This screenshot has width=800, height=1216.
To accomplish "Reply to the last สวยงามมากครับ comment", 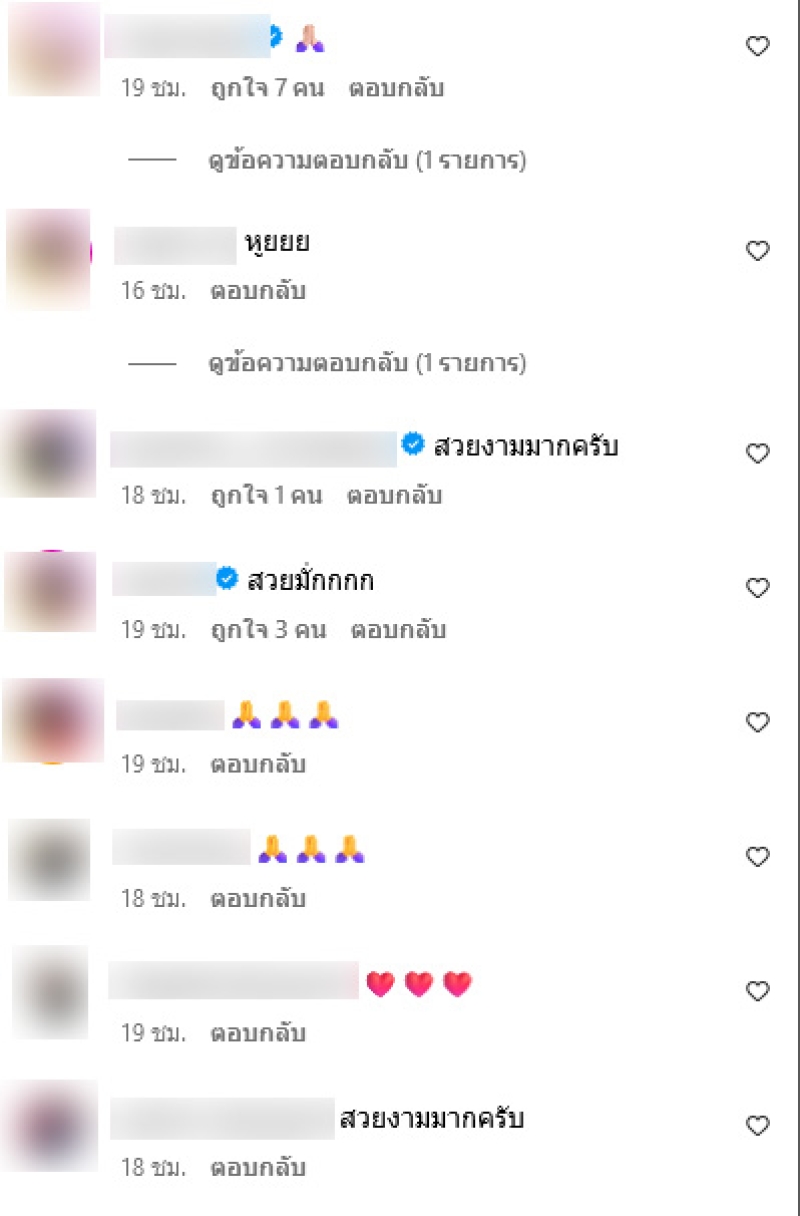I will [x=257, y=1167].
